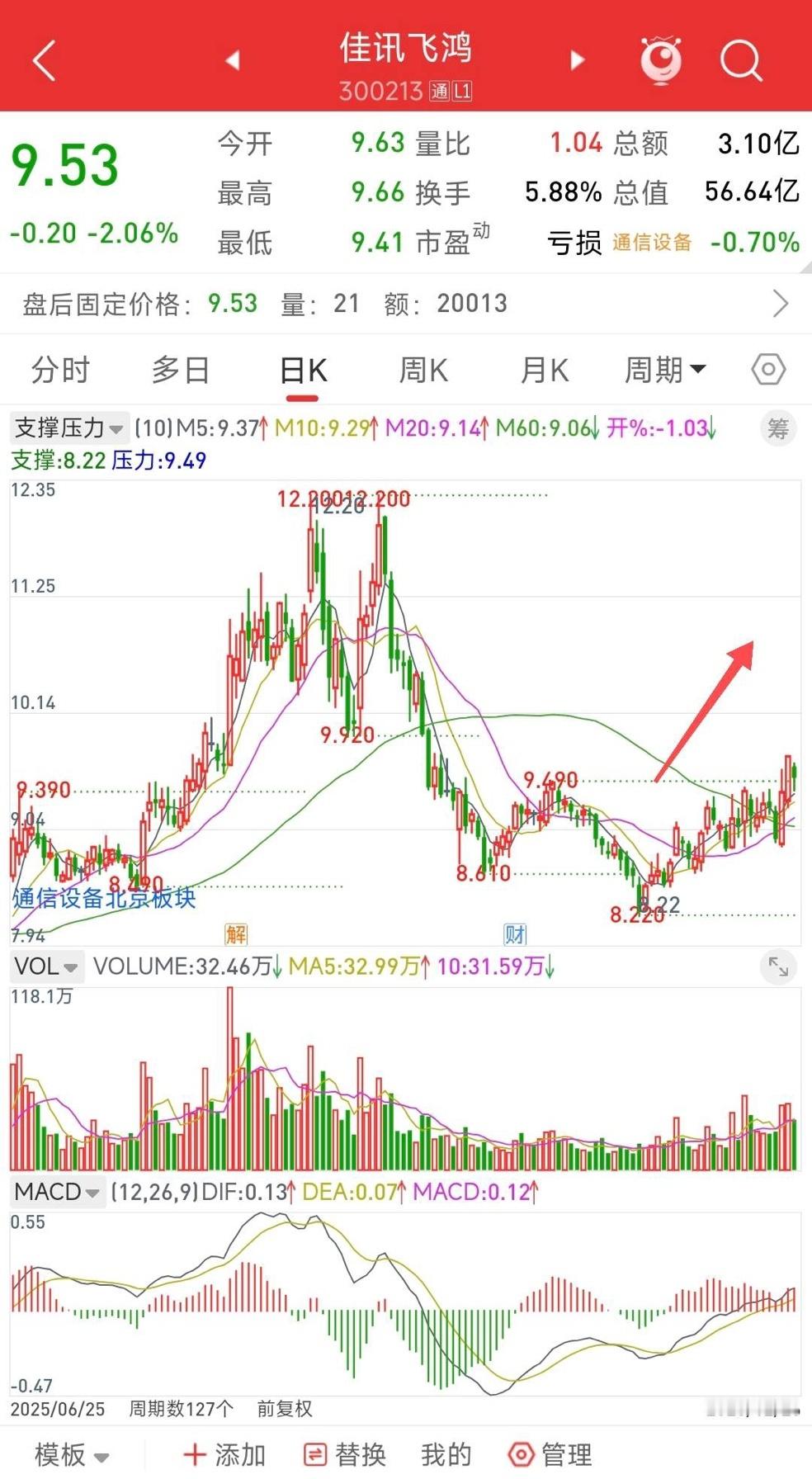The height and width of the screenshot is (1479, 812).
Task: Open the VOL indicator dropdown
Action: pyautogui.click(x=45, y=965)
